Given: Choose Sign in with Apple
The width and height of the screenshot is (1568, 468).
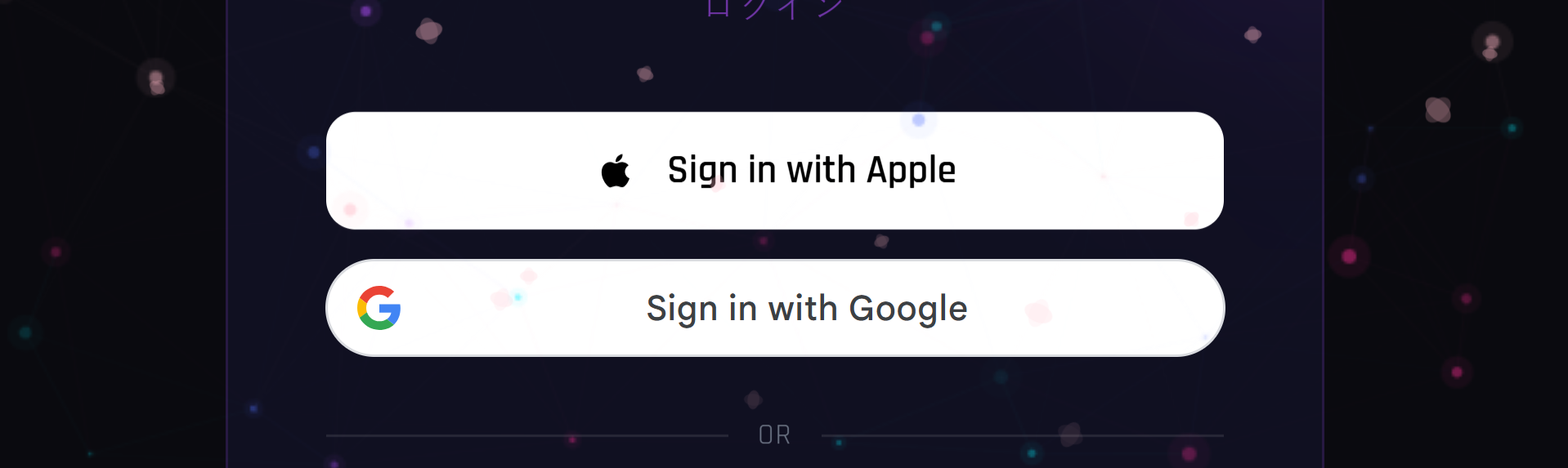Looking at the screenshot, I should click(x=774, y=171).
